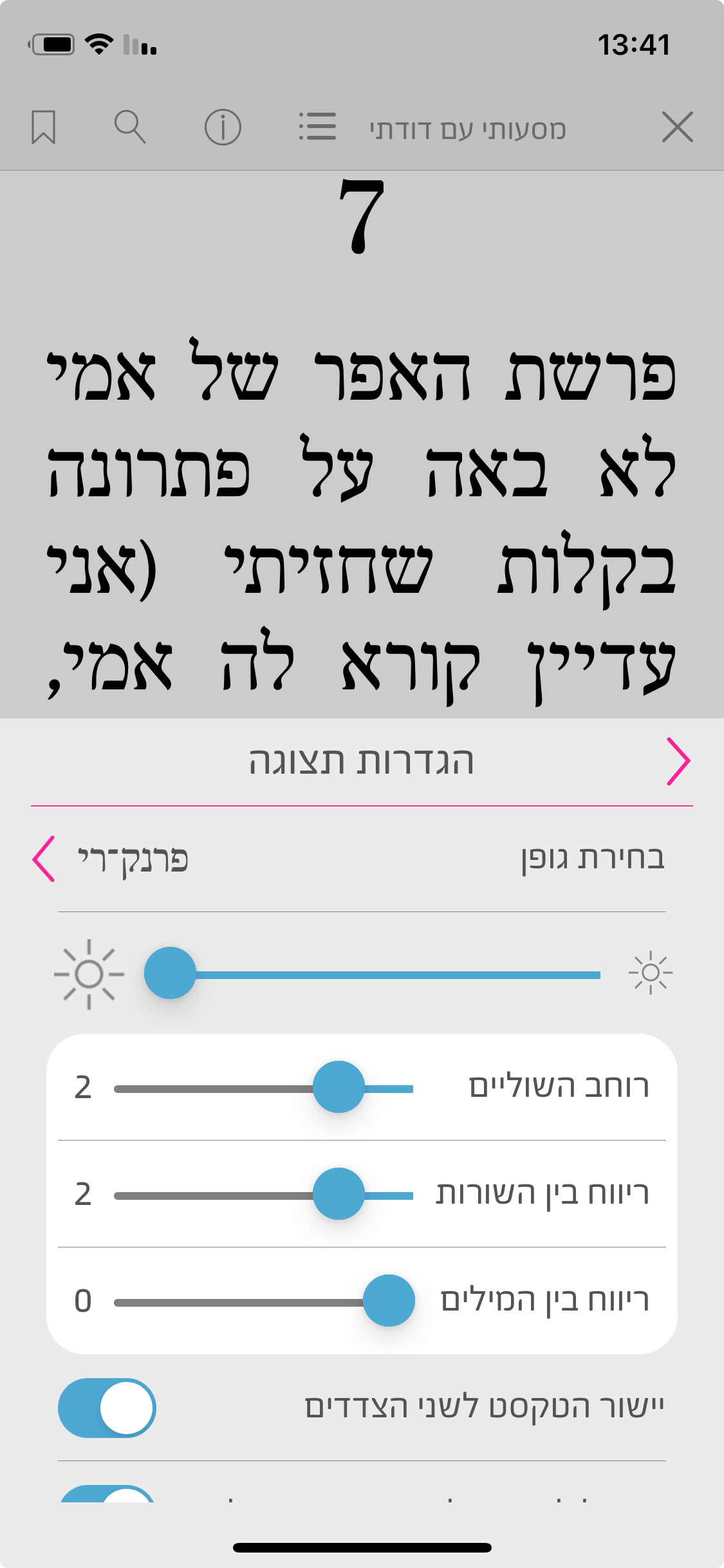Open the book info icon
Screen dimensions: 724x1568
point(223,127)
